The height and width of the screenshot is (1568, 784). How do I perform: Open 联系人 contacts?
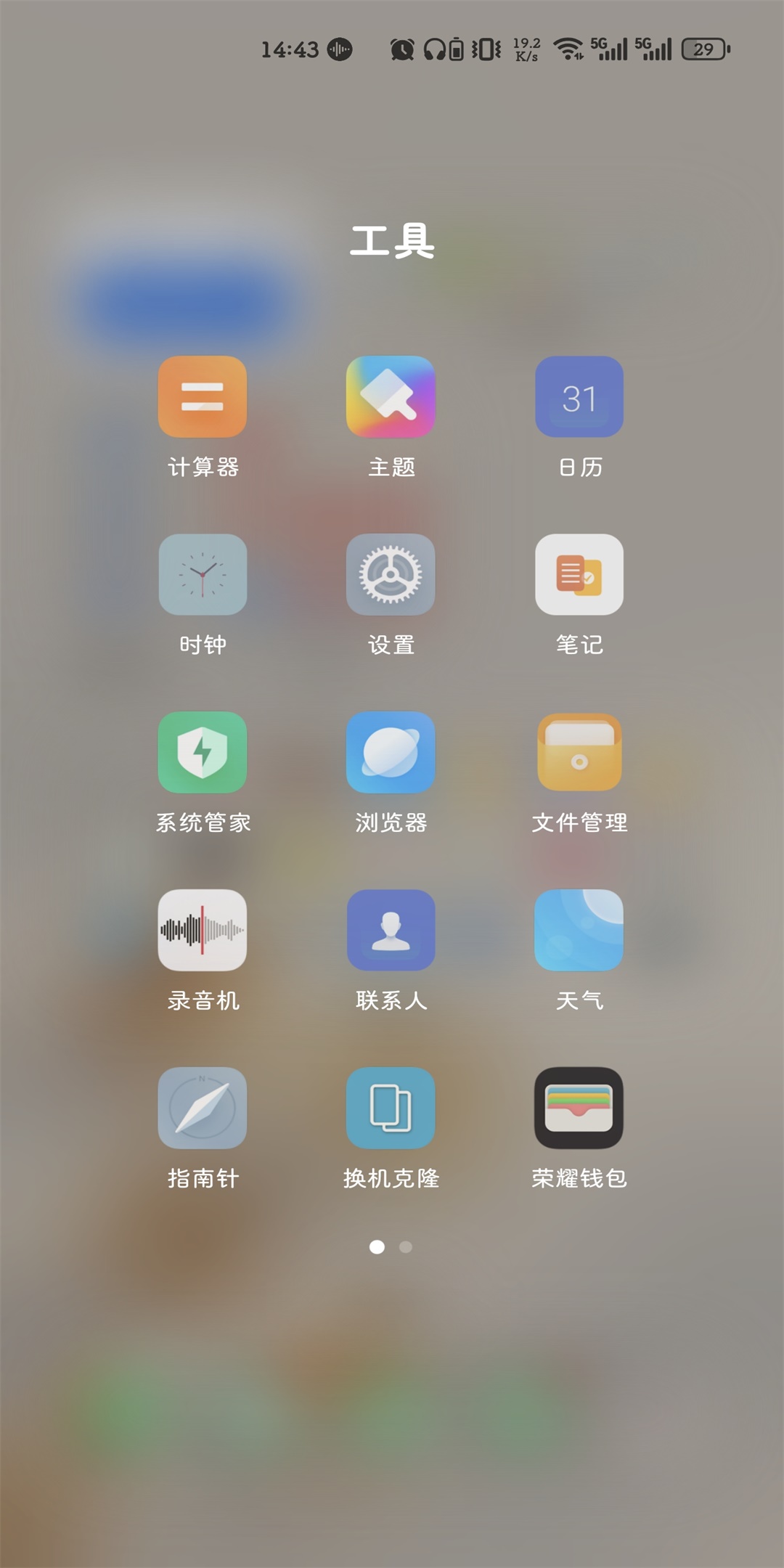(x=391, y=931)
